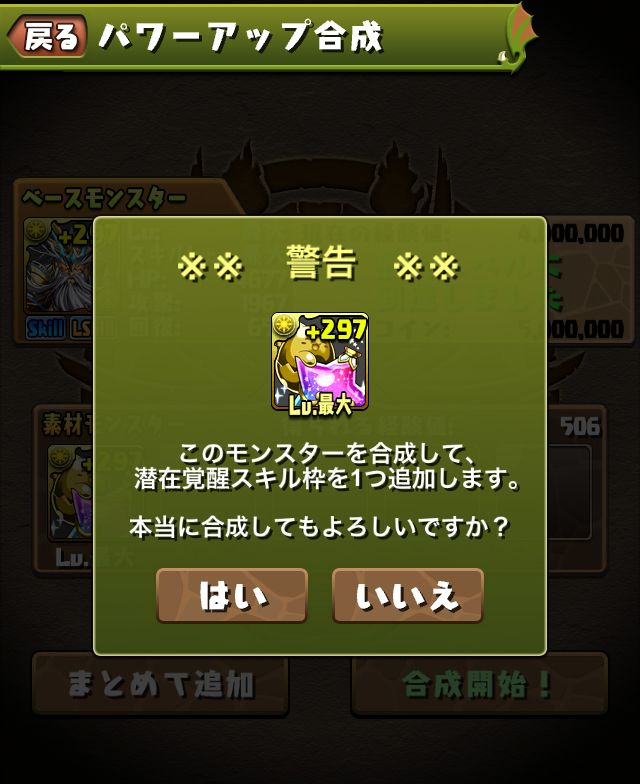This screenshot has height=784, width=640.
Task: Go back with the 戻る button
Action: pos(47,36)
